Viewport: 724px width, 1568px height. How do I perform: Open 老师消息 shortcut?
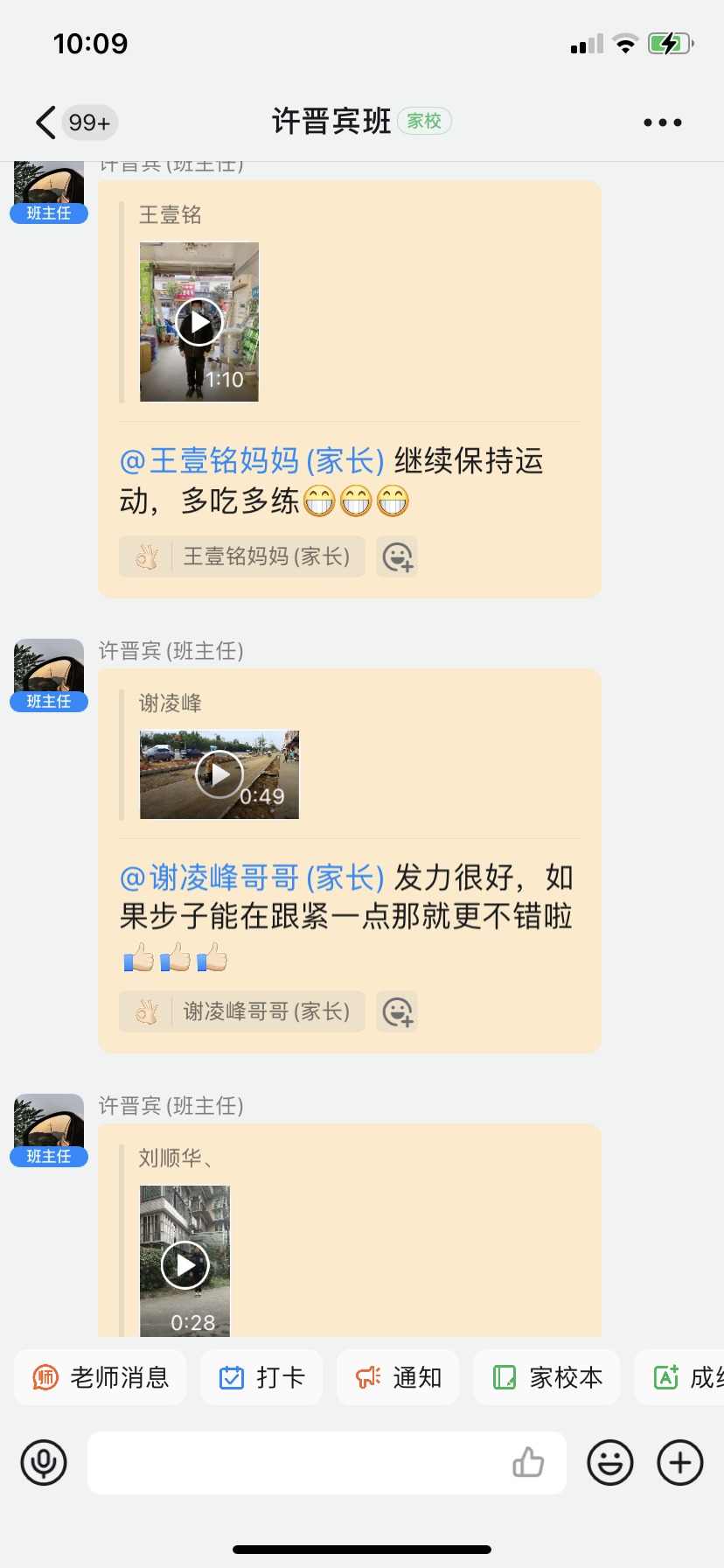pyautogui.click(x=101, y=1377)
